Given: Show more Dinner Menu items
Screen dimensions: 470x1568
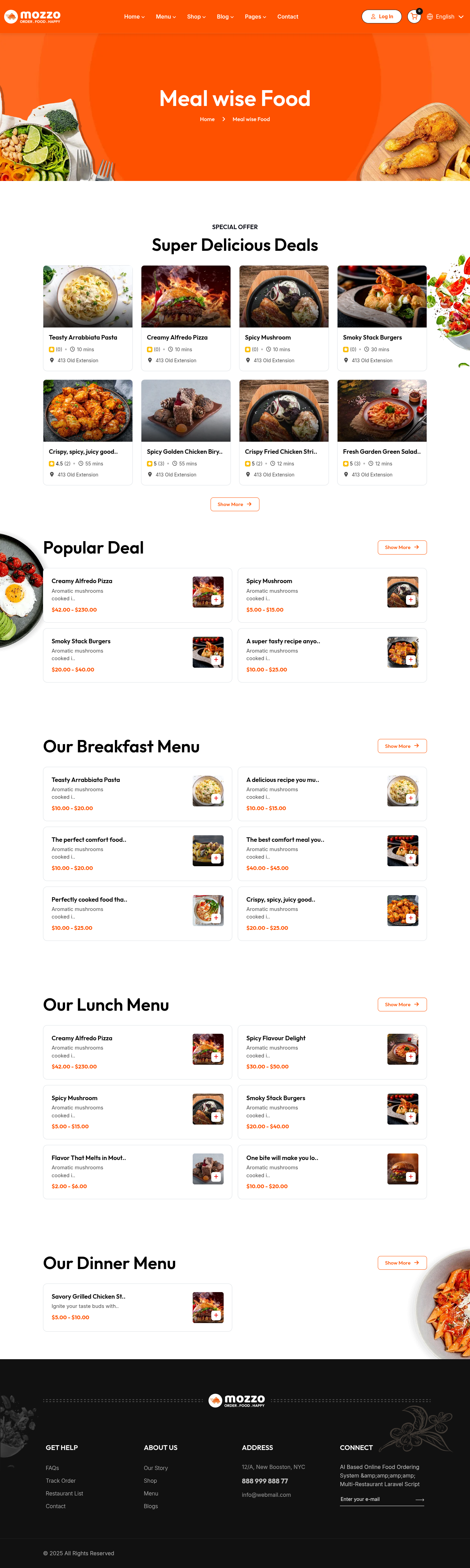Looking at the screenshot, I should [x=402, y=1263].
